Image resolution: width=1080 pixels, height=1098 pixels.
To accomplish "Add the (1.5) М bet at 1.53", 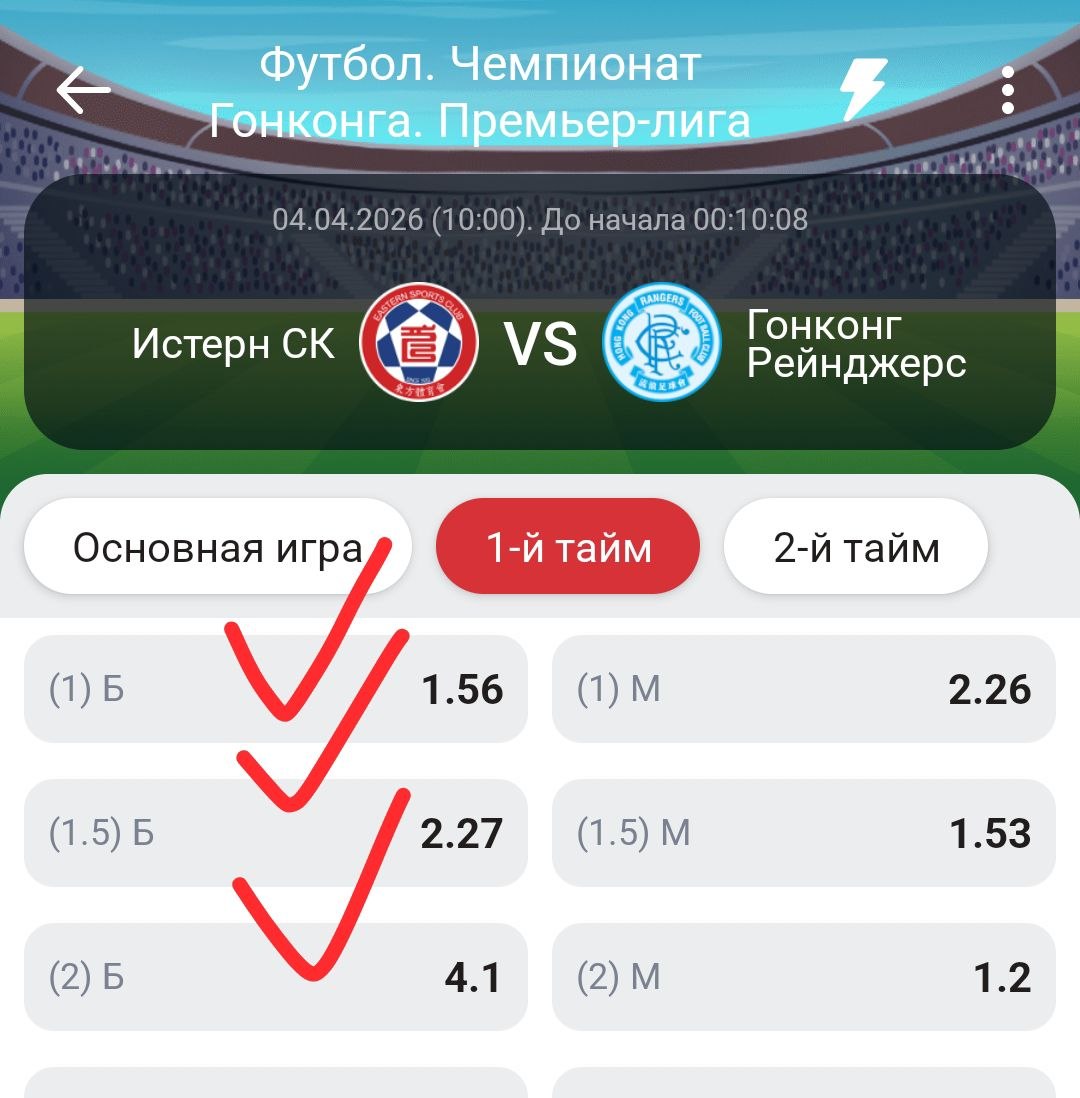I will coord(804,833).
